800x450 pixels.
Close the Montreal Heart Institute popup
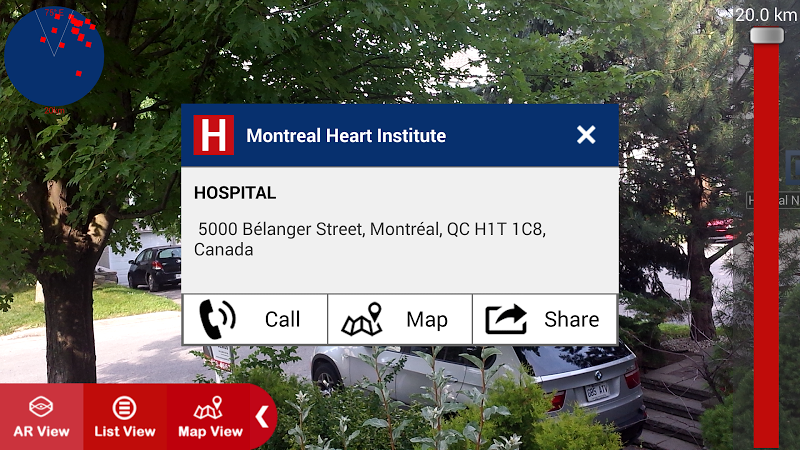tap(586, 135)
